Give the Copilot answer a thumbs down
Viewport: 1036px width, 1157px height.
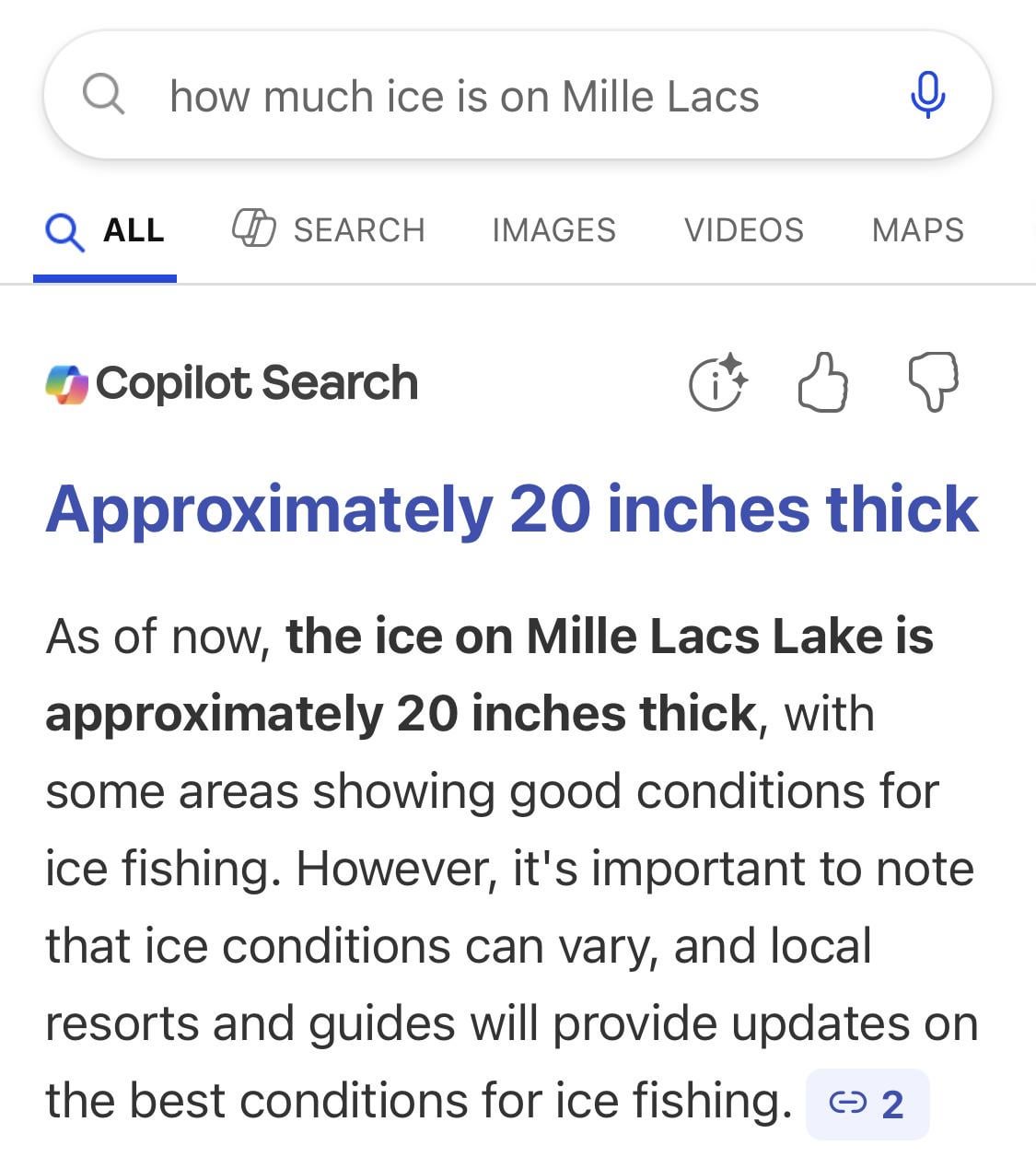(933, 382)
